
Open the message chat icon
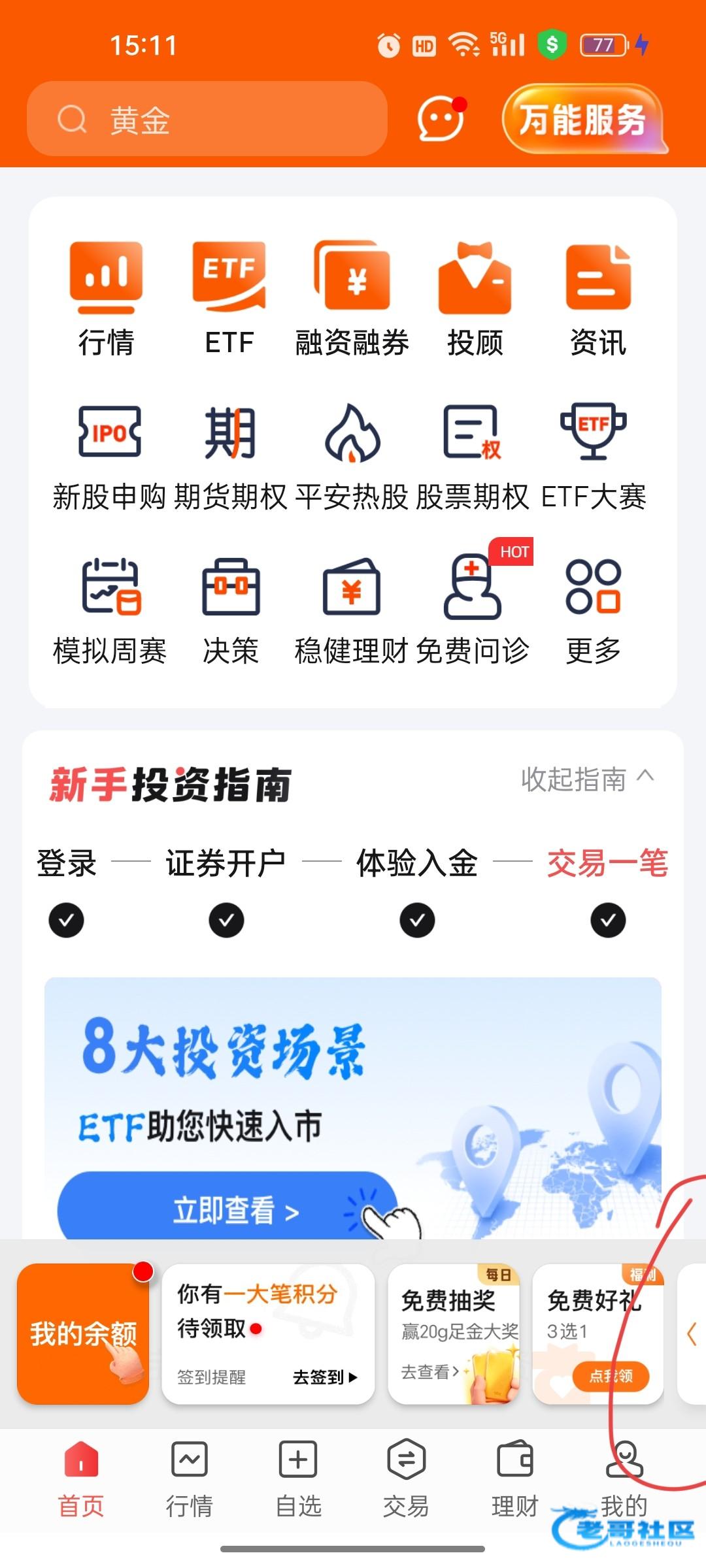(x=441, y=120)
